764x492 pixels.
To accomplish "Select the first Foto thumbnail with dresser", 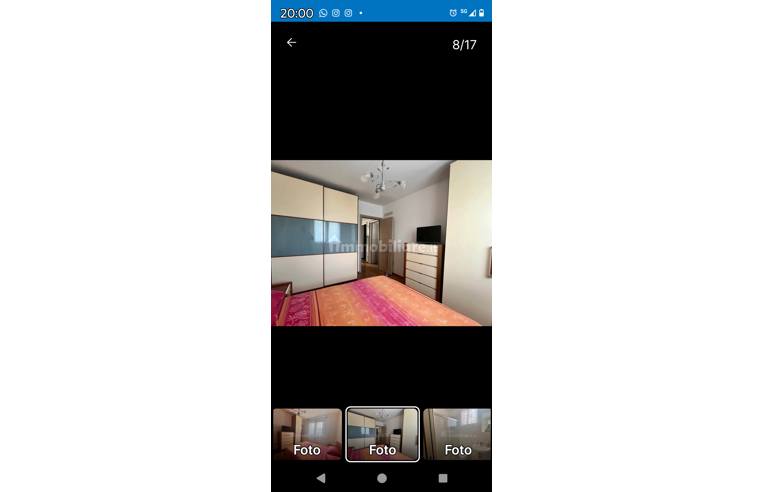I will tap(307, 434).
